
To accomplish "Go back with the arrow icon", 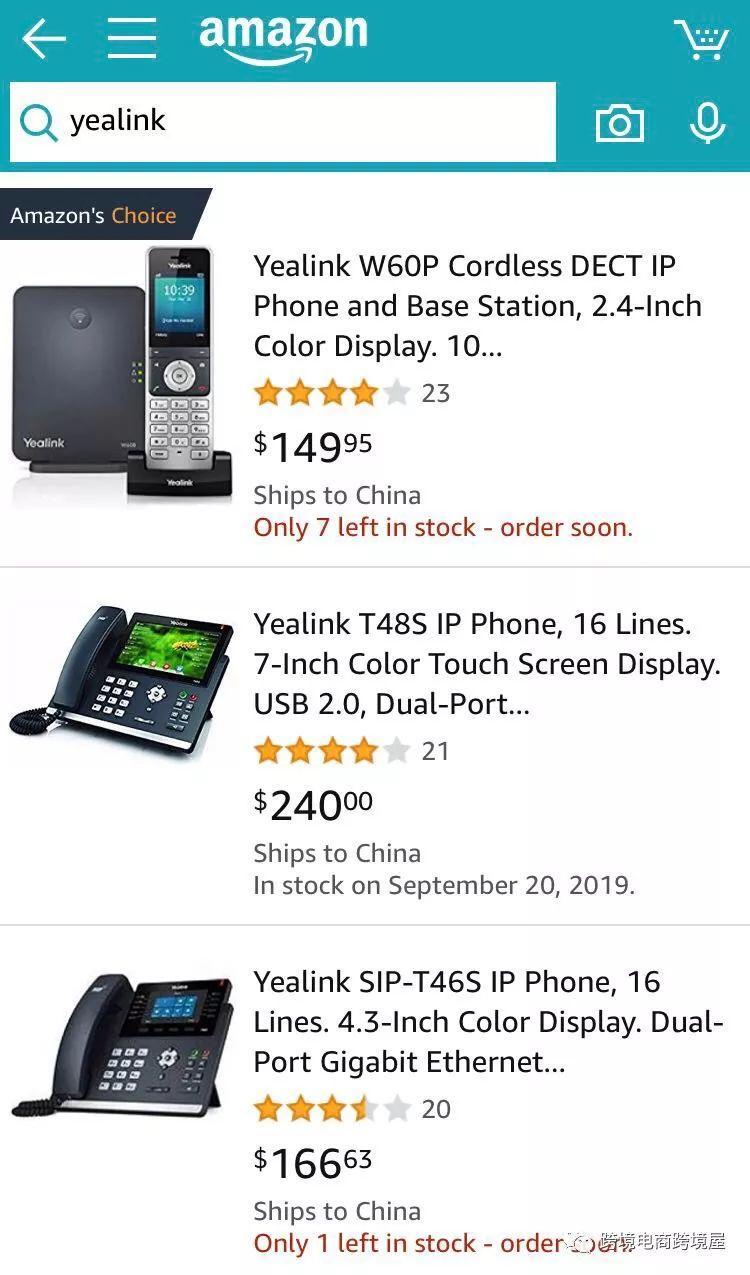I will pos(43,39).
